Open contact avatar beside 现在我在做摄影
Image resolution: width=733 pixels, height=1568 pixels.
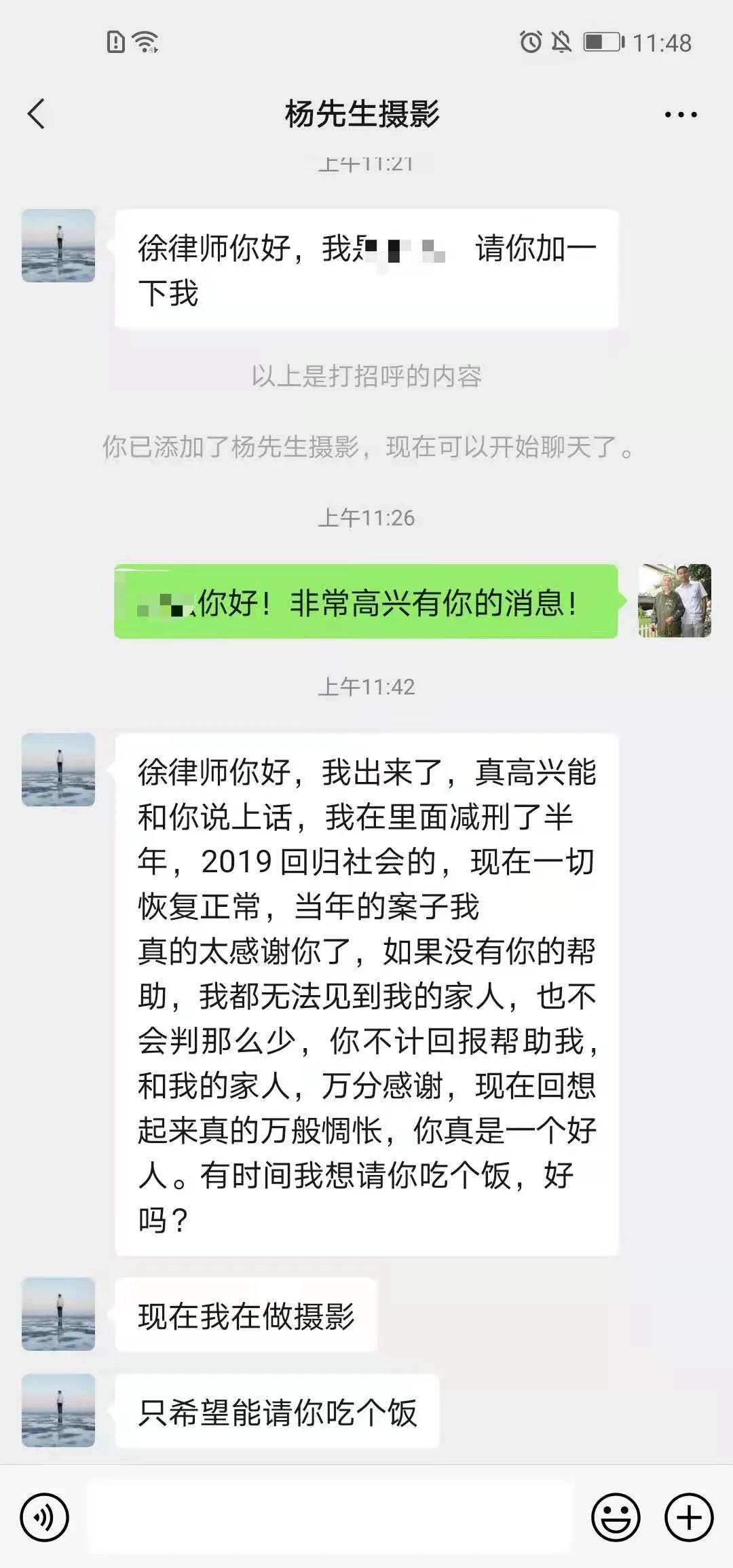[58, 1314]
